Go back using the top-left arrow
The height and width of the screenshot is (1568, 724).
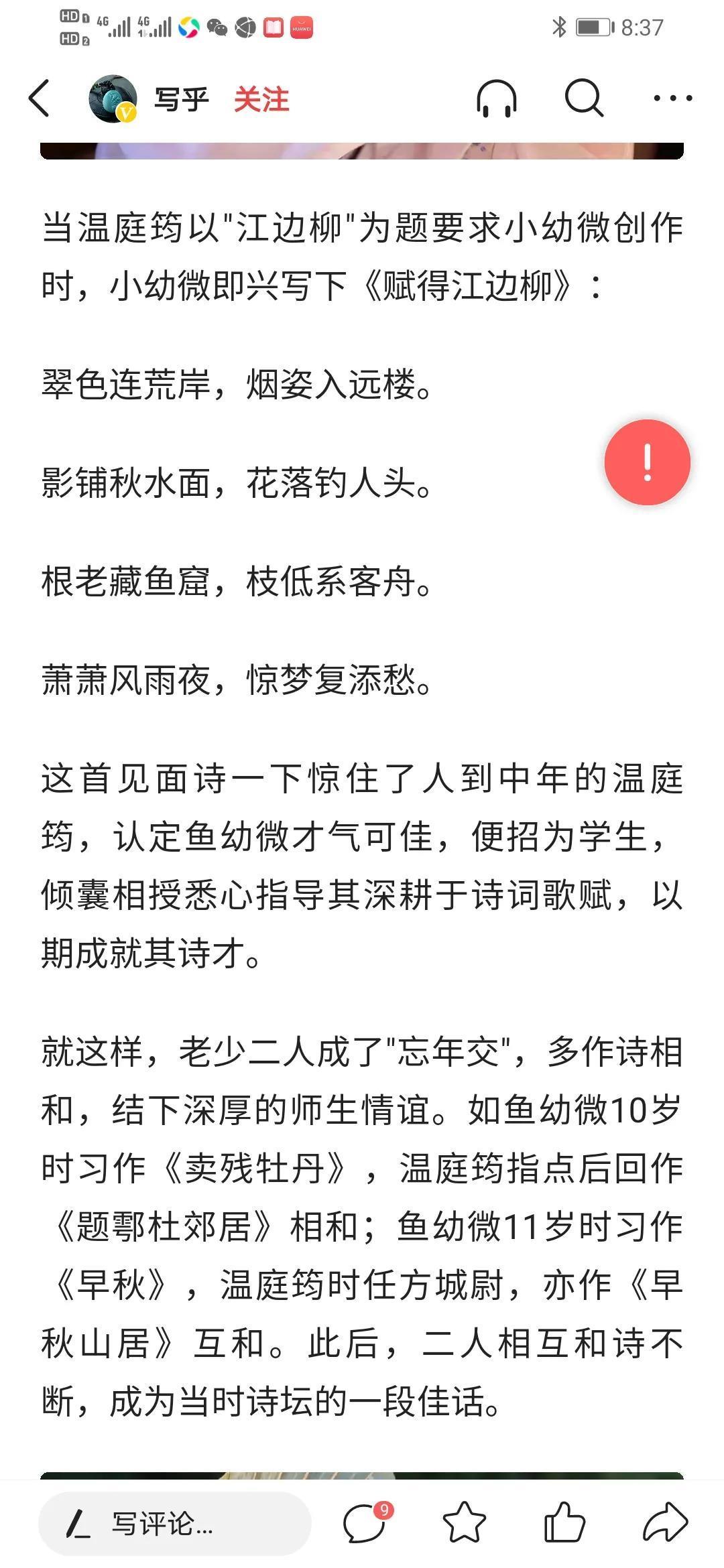[x=40, y=99]
